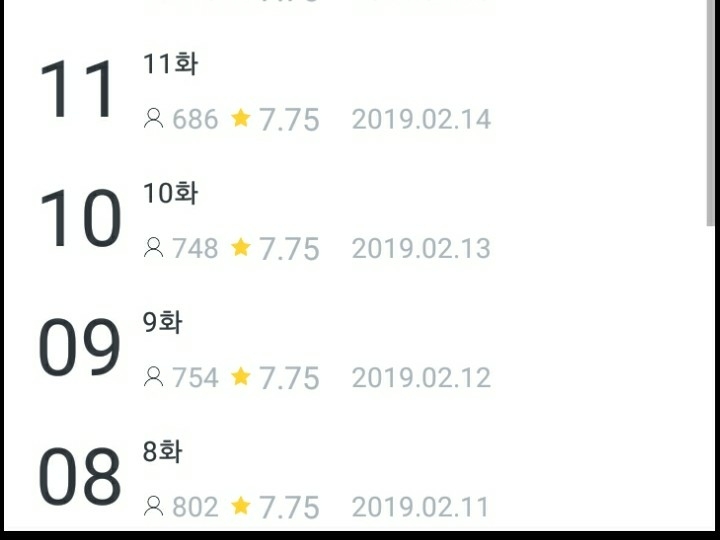The width and height of the screenshot is (720, 540).
Task: Open episode 10화
Action: pos(171,194)
